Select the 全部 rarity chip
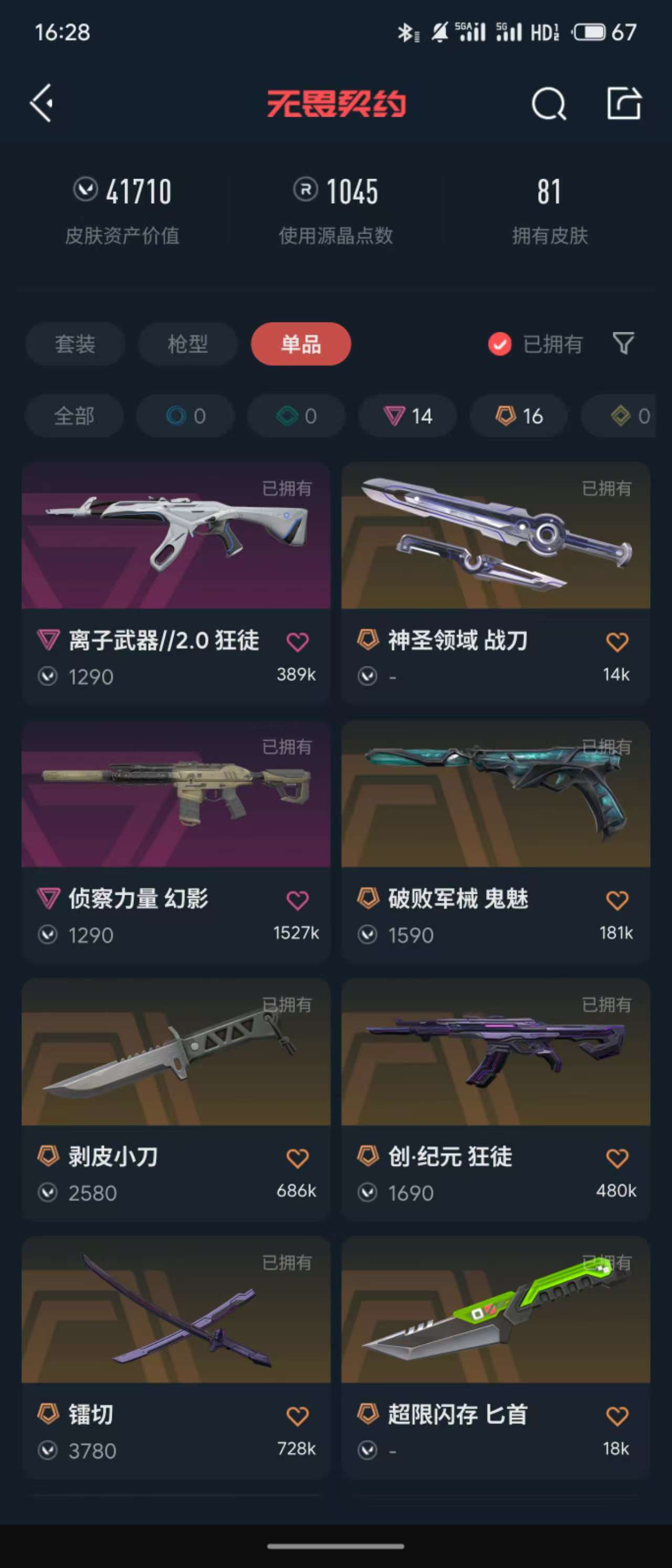Viewport: 672px width, 1568px height. (73, 416)
